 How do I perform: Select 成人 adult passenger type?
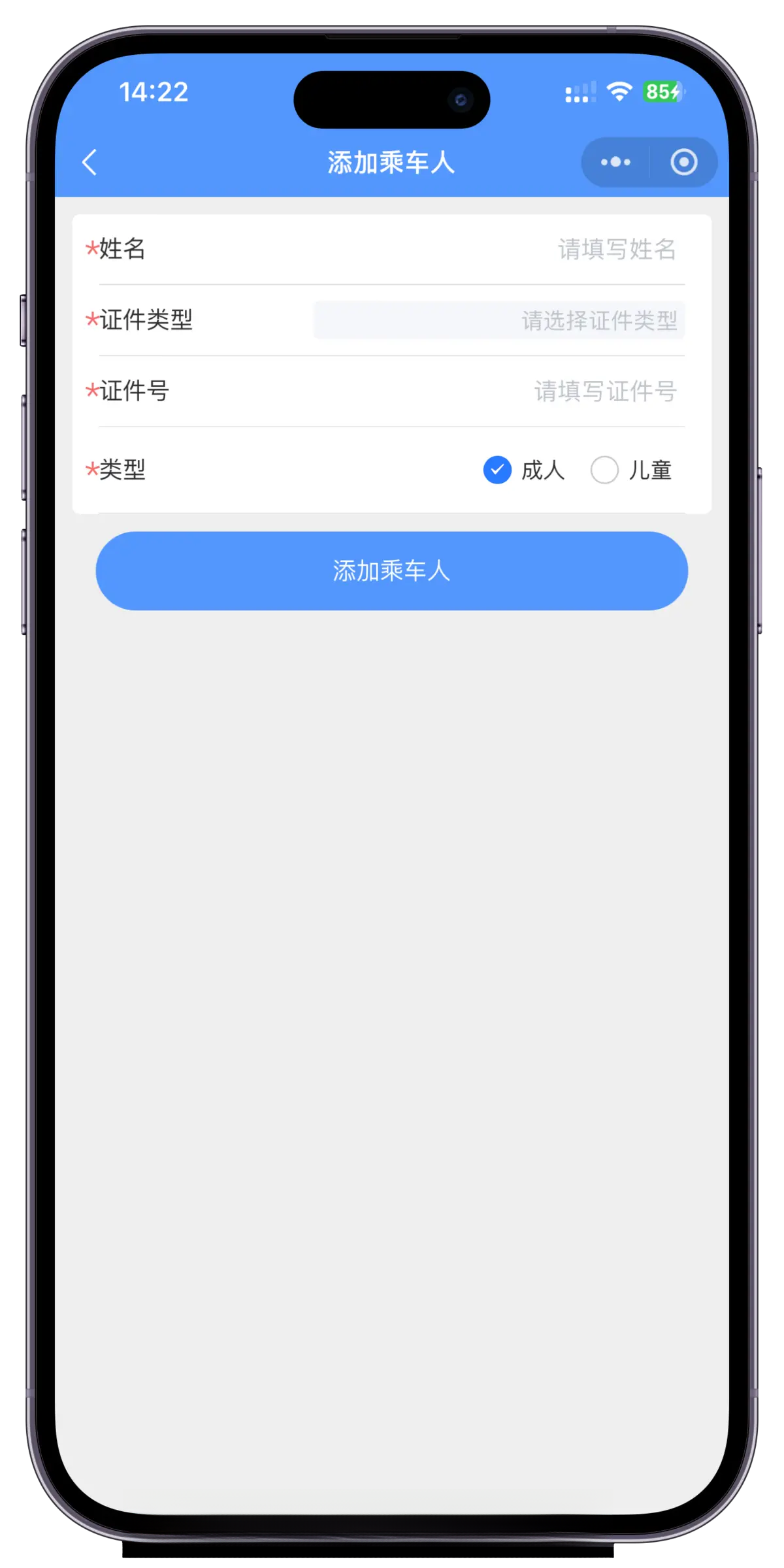(x=498, y=470)
